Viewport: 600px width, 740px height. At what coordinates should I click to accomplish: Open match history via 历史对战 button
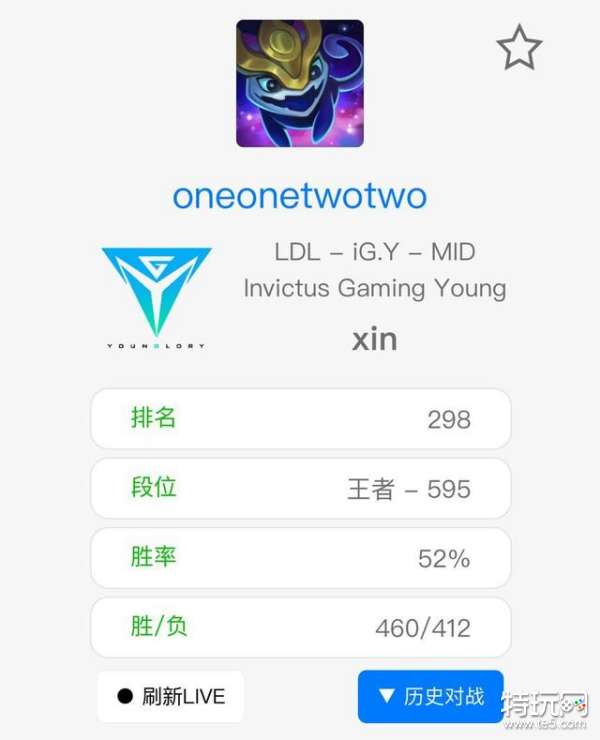click(x=431, y=696)
